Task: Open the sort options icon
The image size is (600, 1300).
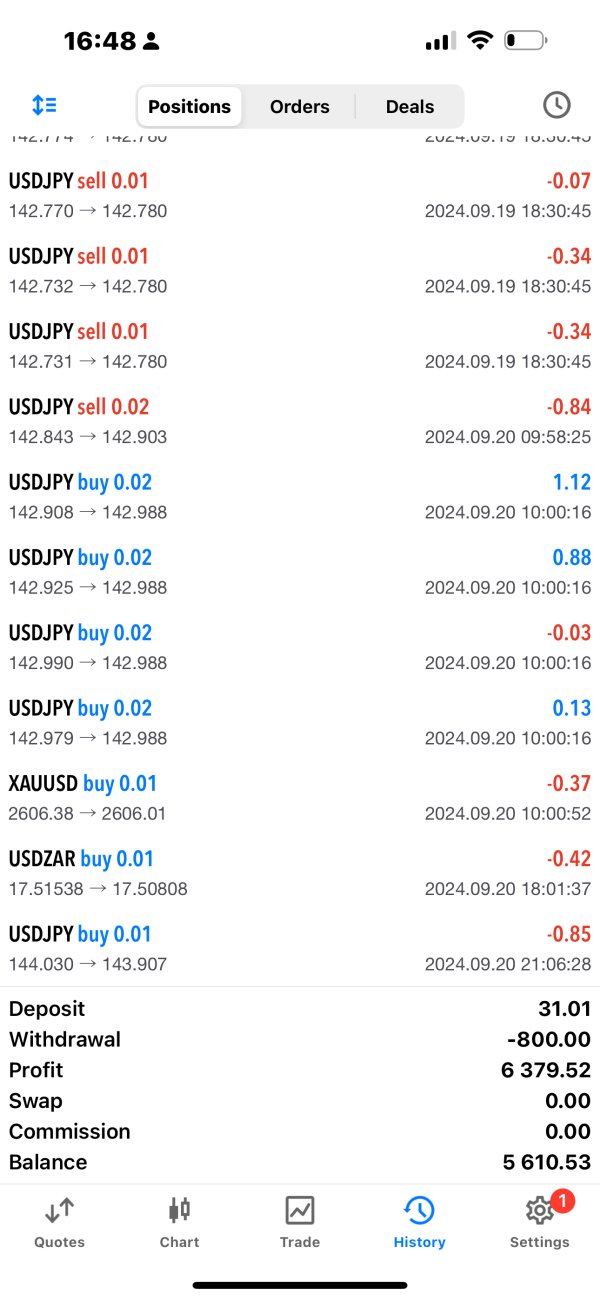Action: point(44,105)
